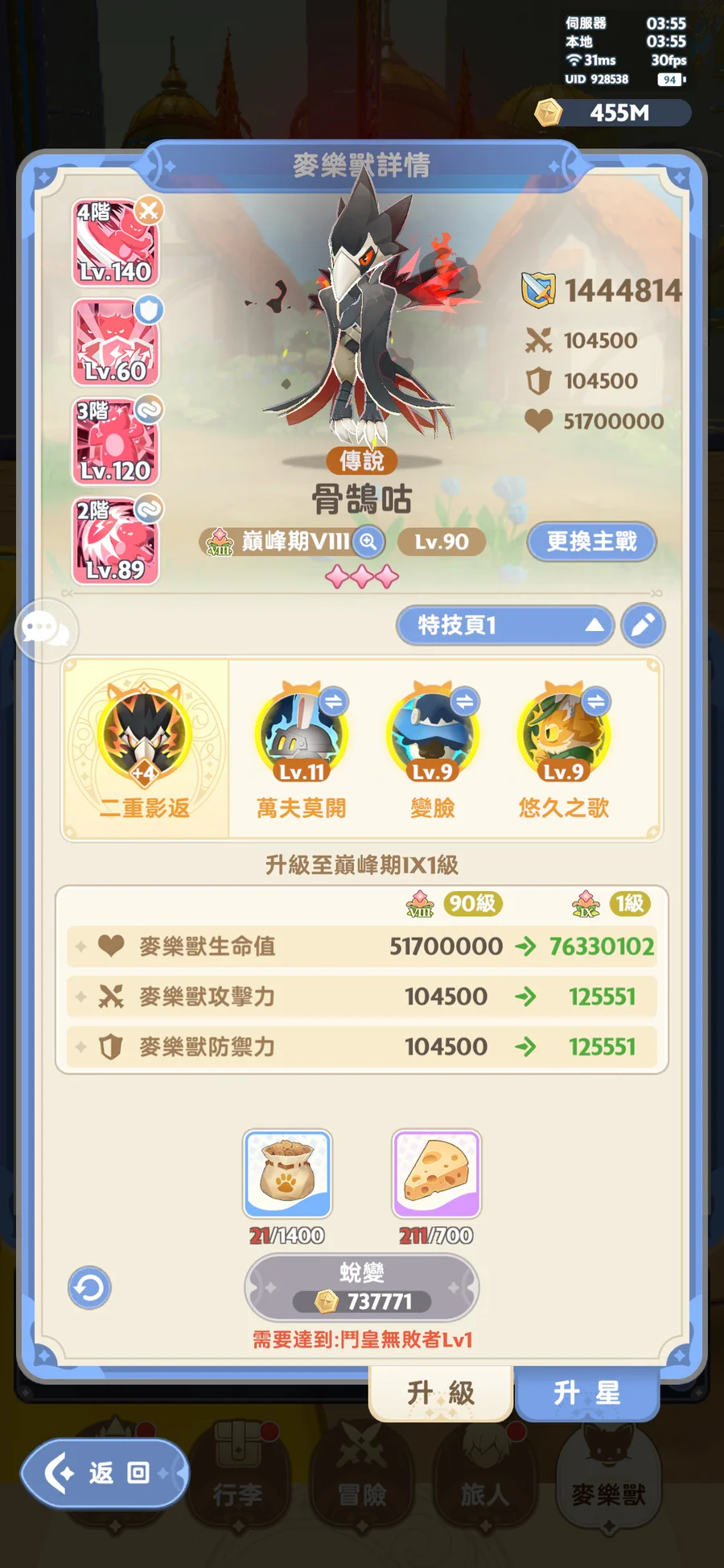Viewport: 724px width, 1568px height.
Task: View 巔峰期VIII details with the magnifier
Action: point(368,542)
